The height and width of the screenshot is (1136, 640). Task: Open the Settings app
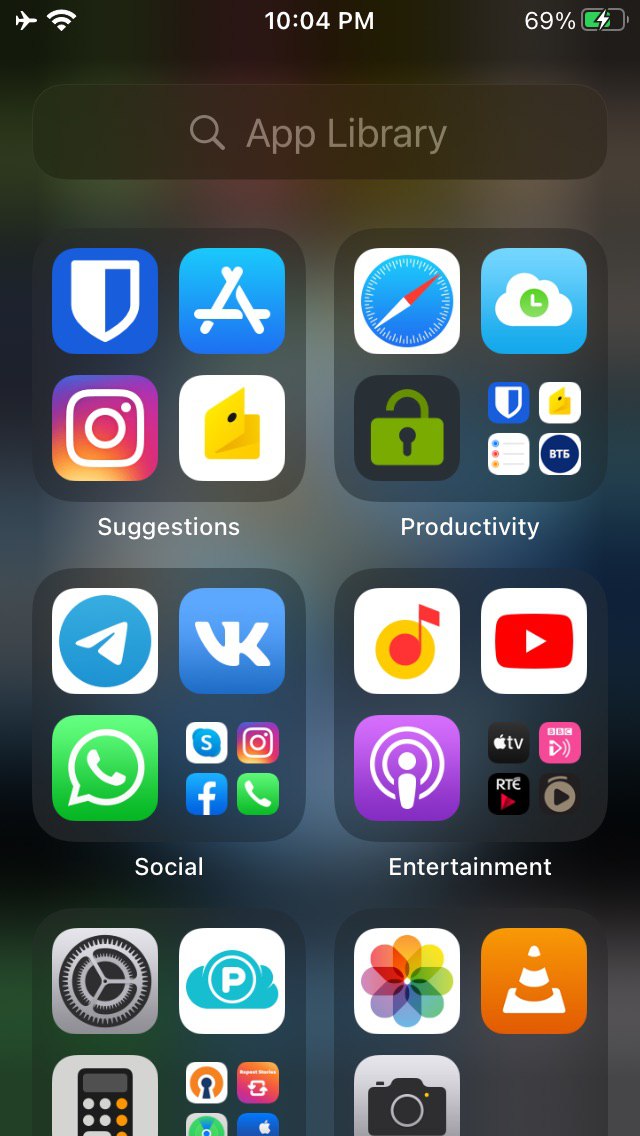coord(105,981)
